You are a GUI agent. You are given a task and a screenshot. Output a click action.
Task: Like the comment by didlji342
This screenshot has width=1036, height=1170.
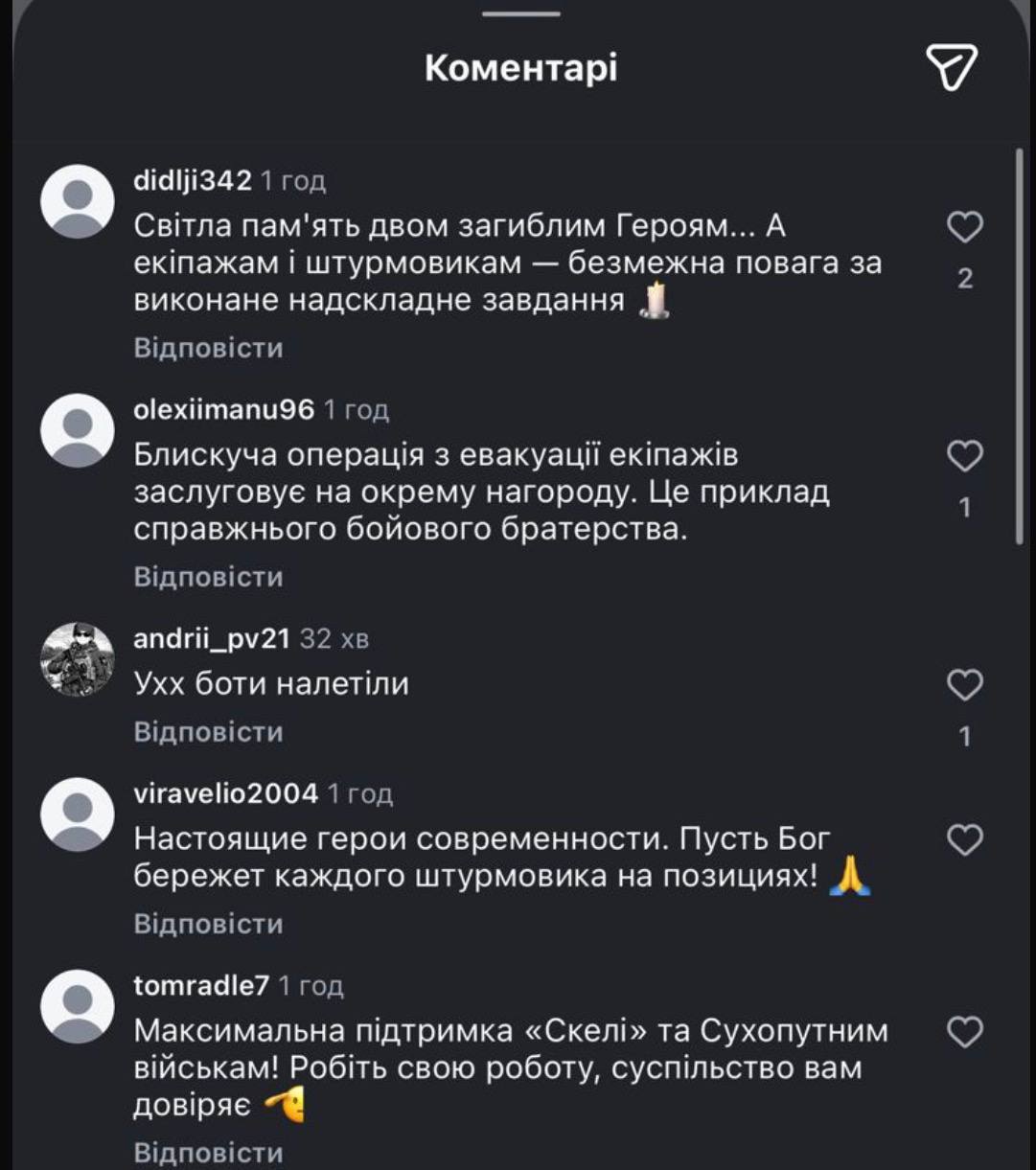pos(964,228)
